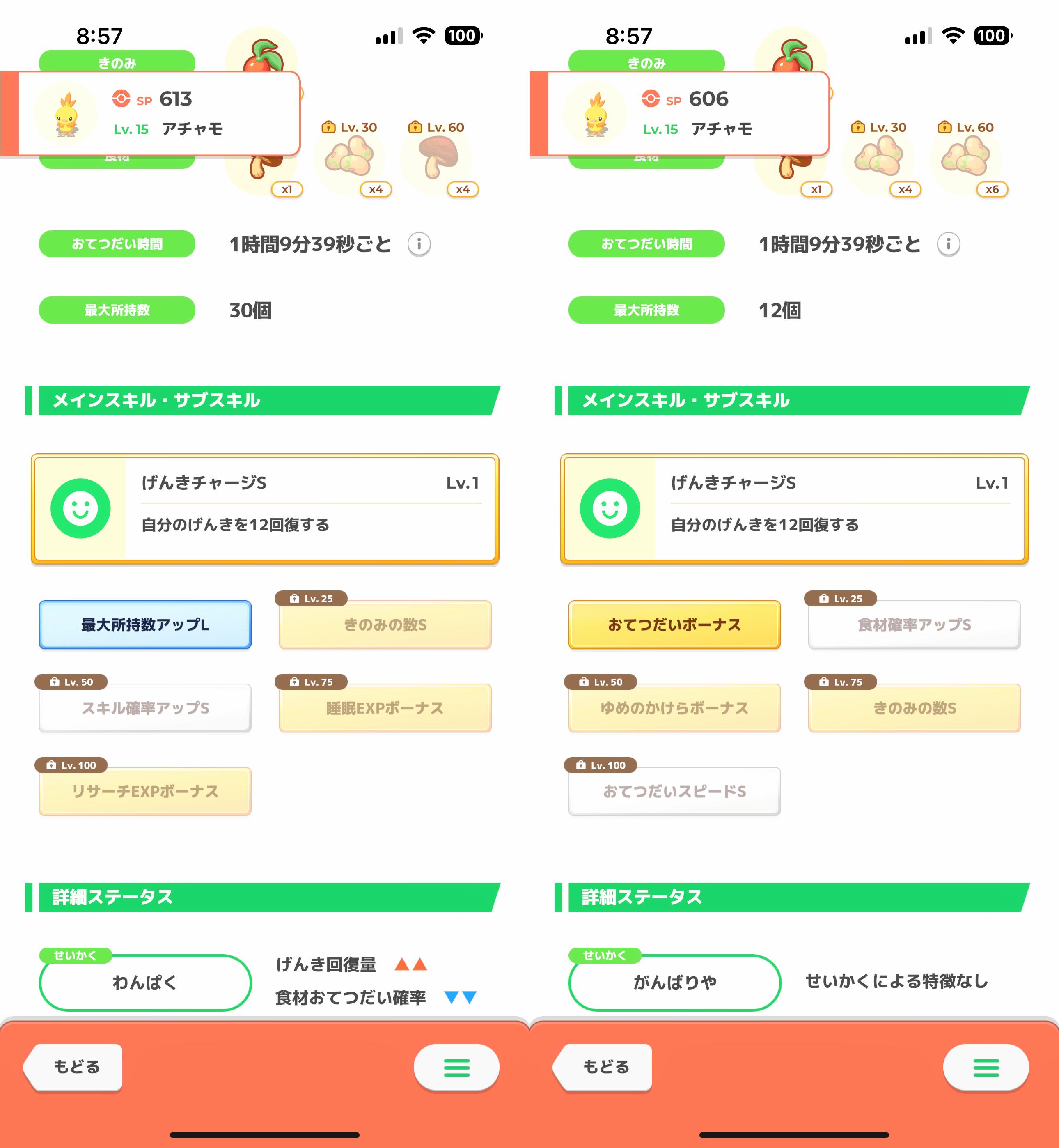The height and width of the screenshot is (1148, 1059).
Task: Tap the がんばりや nature box
Action: click(674, 983)
